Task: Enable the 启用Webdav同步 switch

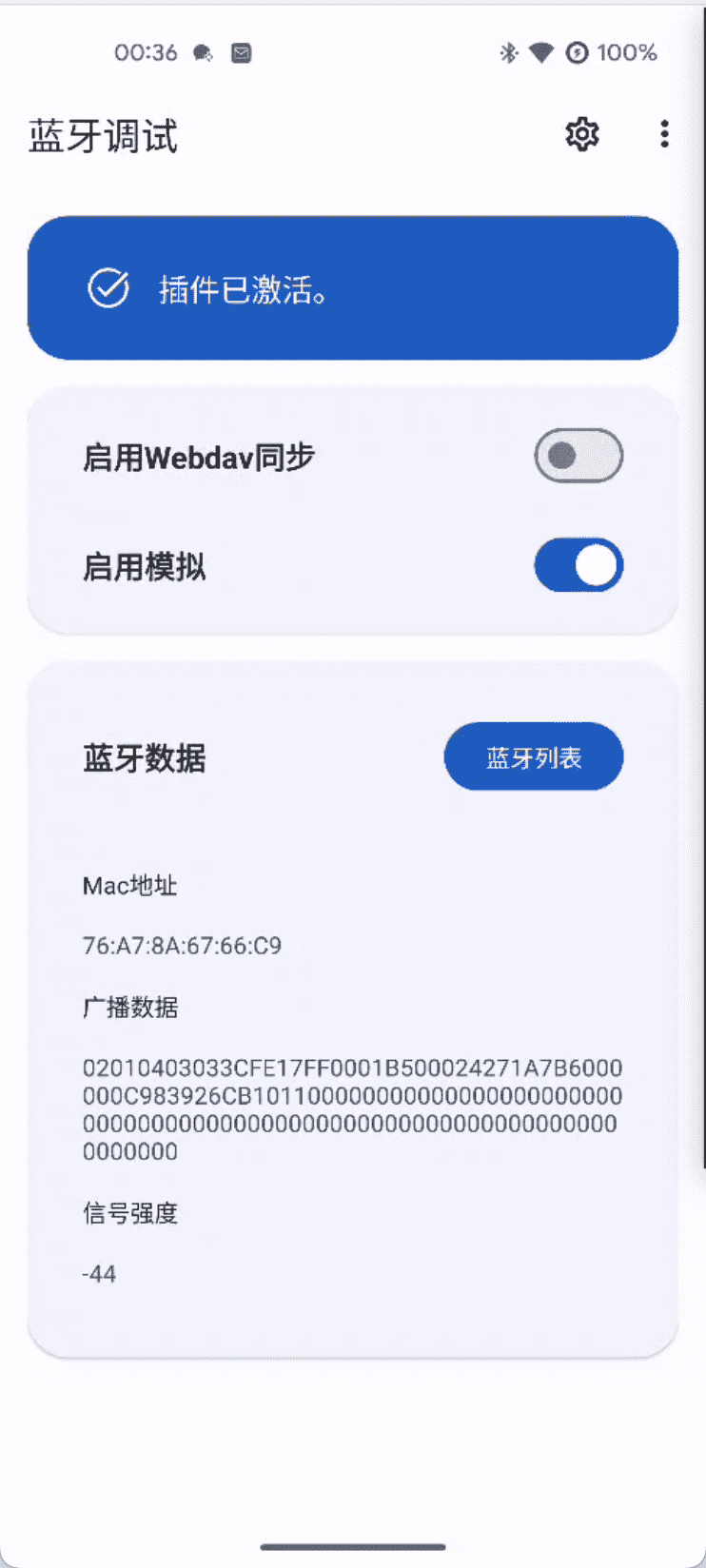Action: click(579, 456)
